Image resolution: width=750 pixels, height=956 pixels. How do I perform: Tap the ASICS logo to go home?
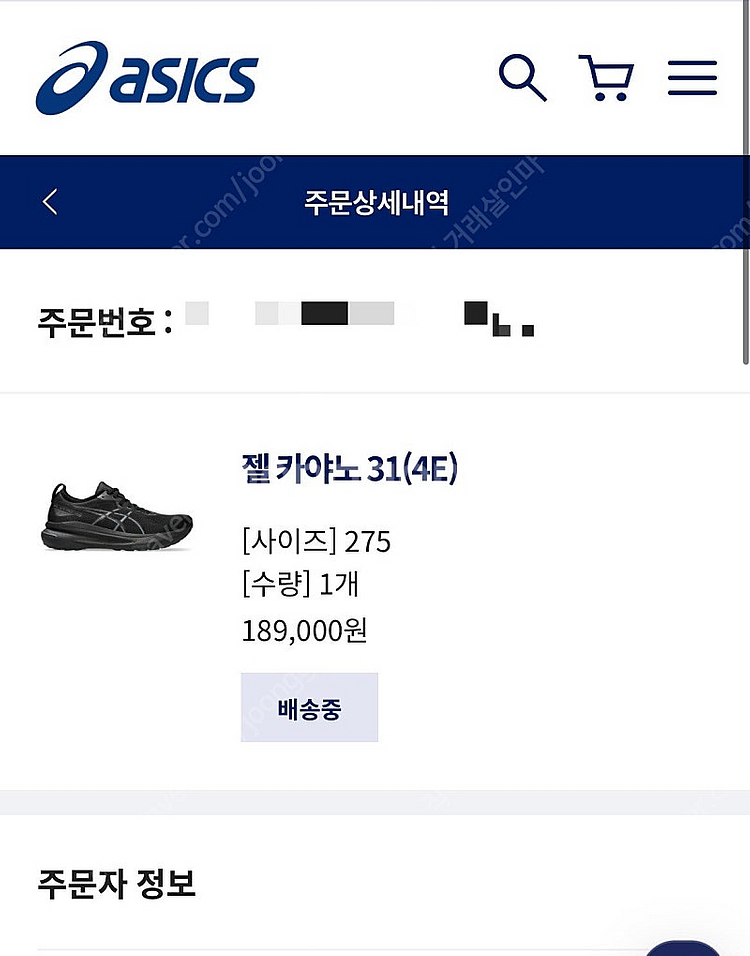147,77
